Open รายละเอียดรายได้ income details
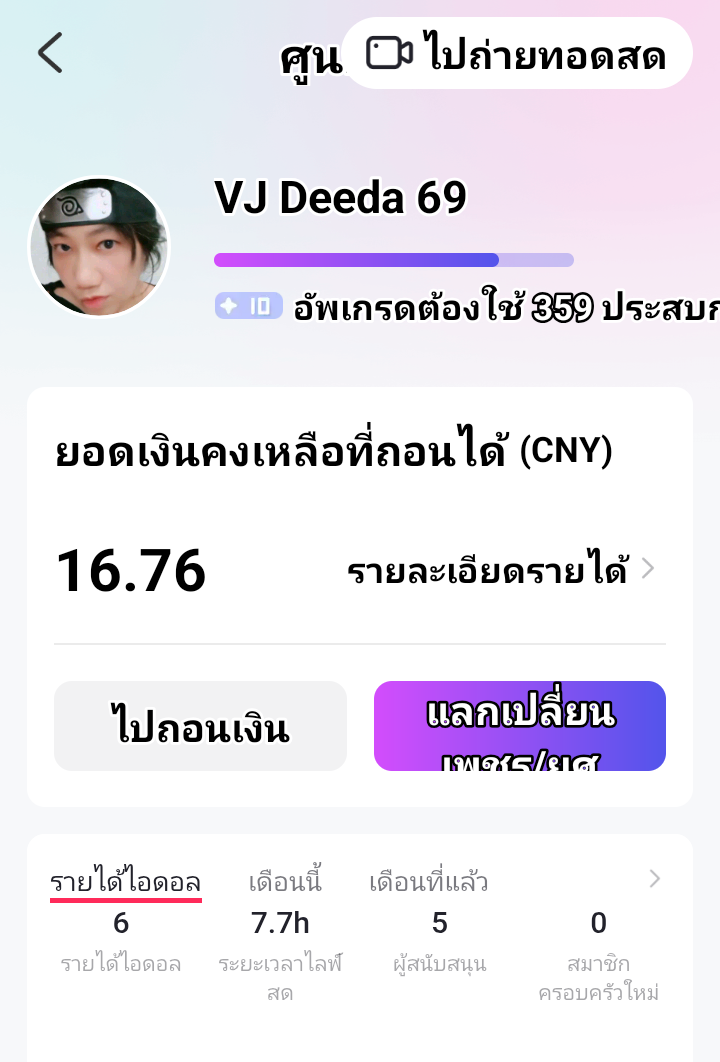The image size is (720, 1062). click(501, 570)
